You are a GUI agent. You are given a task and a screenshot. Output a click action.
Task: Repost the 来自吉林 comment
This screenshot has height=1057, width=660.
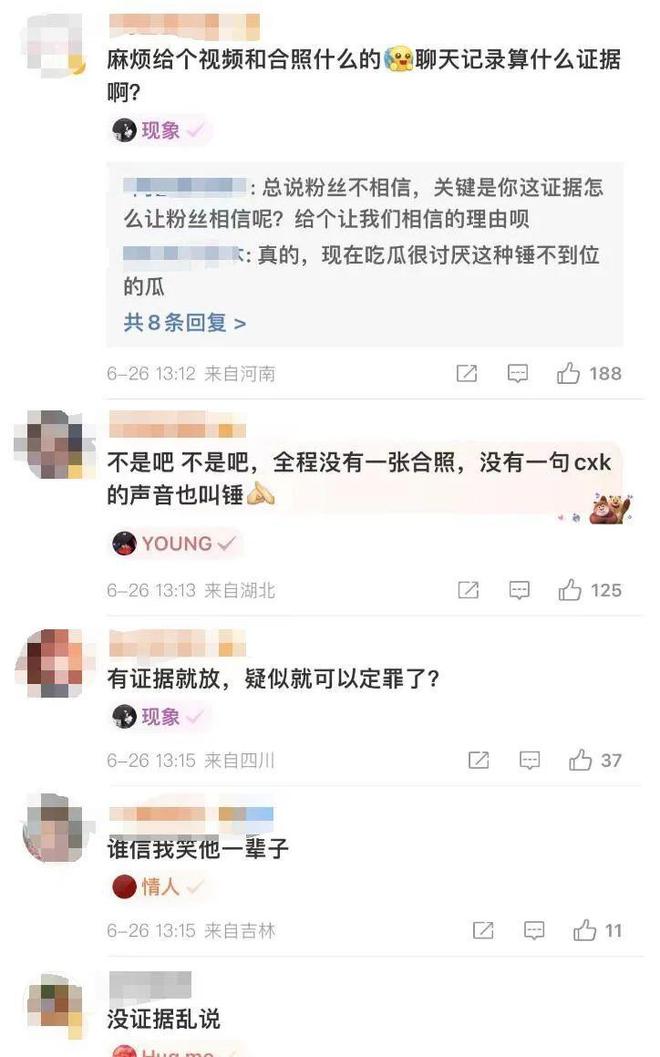[x=483, y=930]
